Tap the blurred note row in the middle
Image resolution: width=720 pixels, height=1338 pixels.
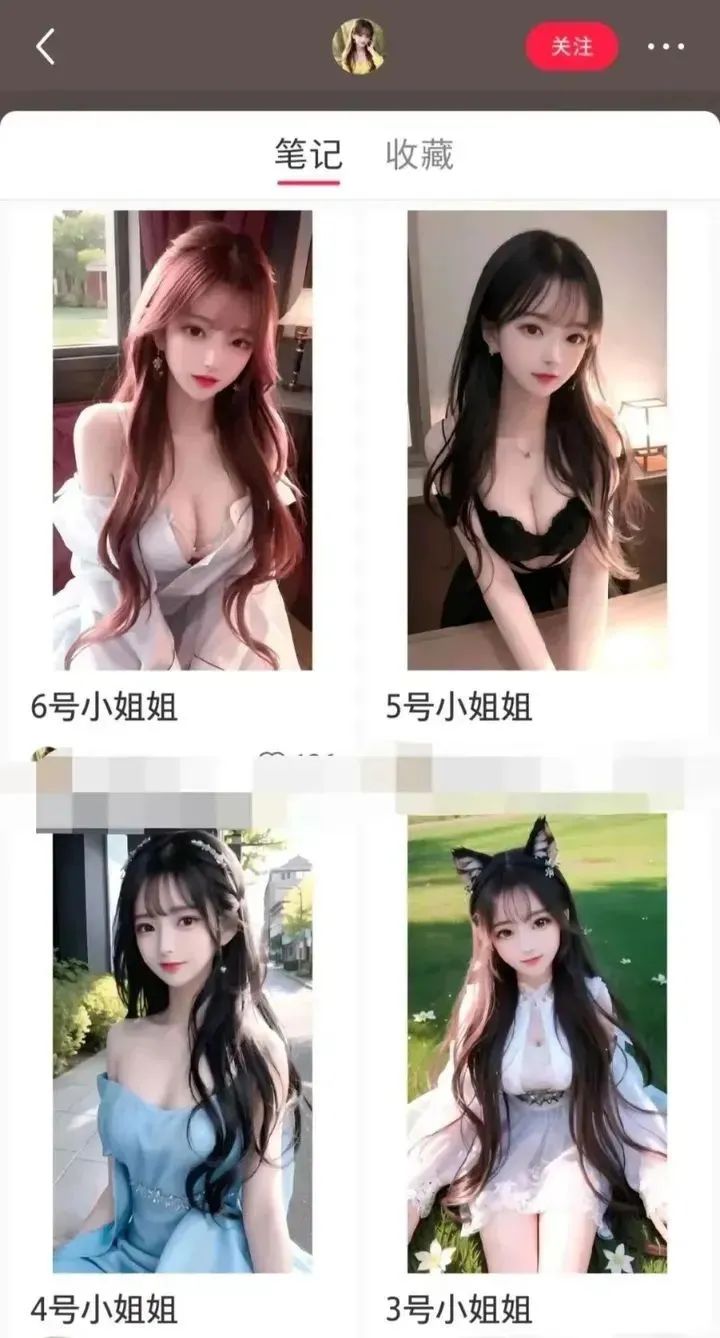(360, 785)
